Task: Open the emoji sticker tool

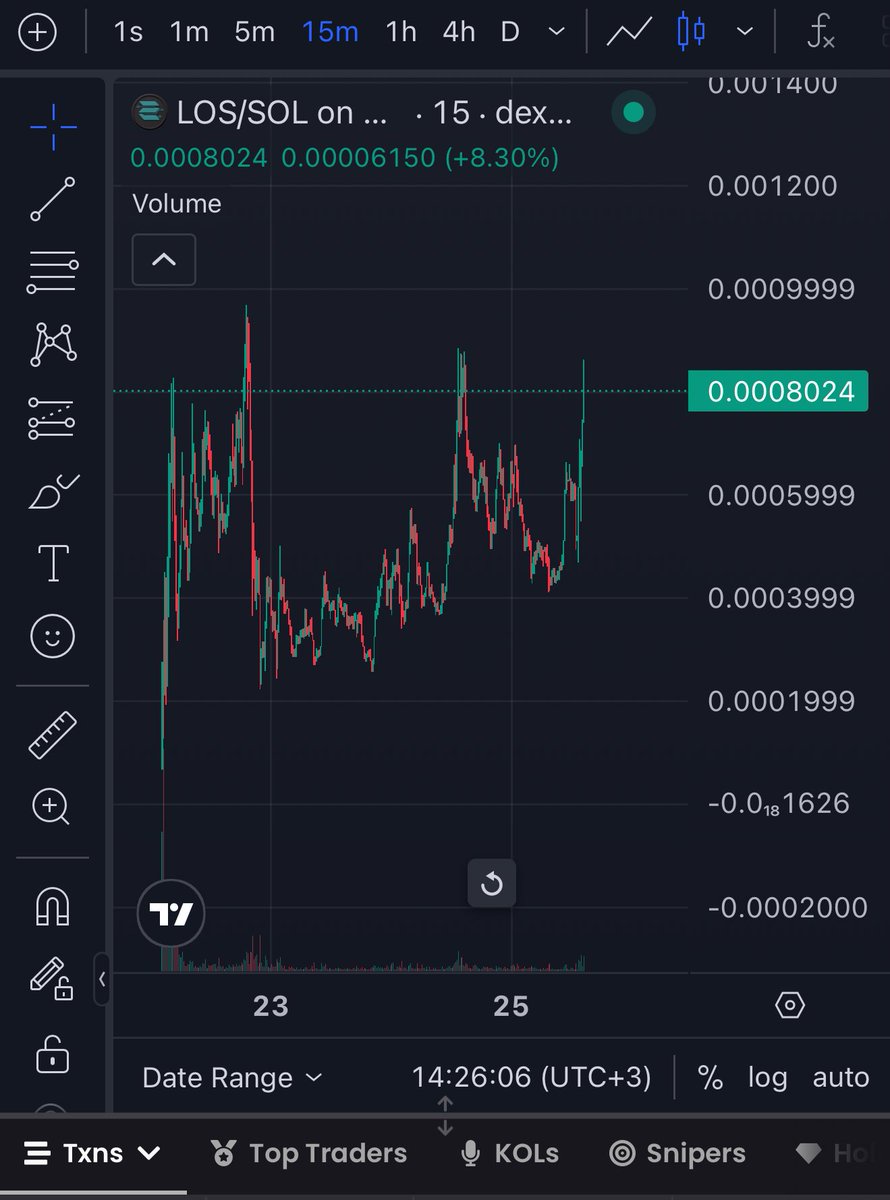Action: tap(52, 636)
